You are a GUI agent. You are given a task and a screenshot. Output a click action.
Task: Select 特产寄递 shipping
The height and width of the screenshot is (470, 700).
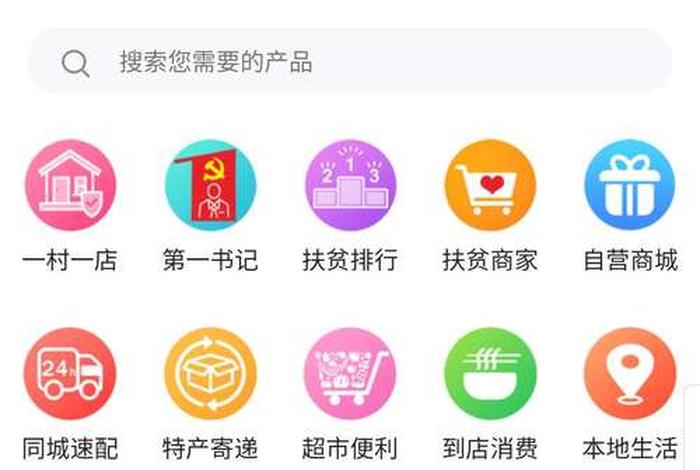tap(210, 374)
